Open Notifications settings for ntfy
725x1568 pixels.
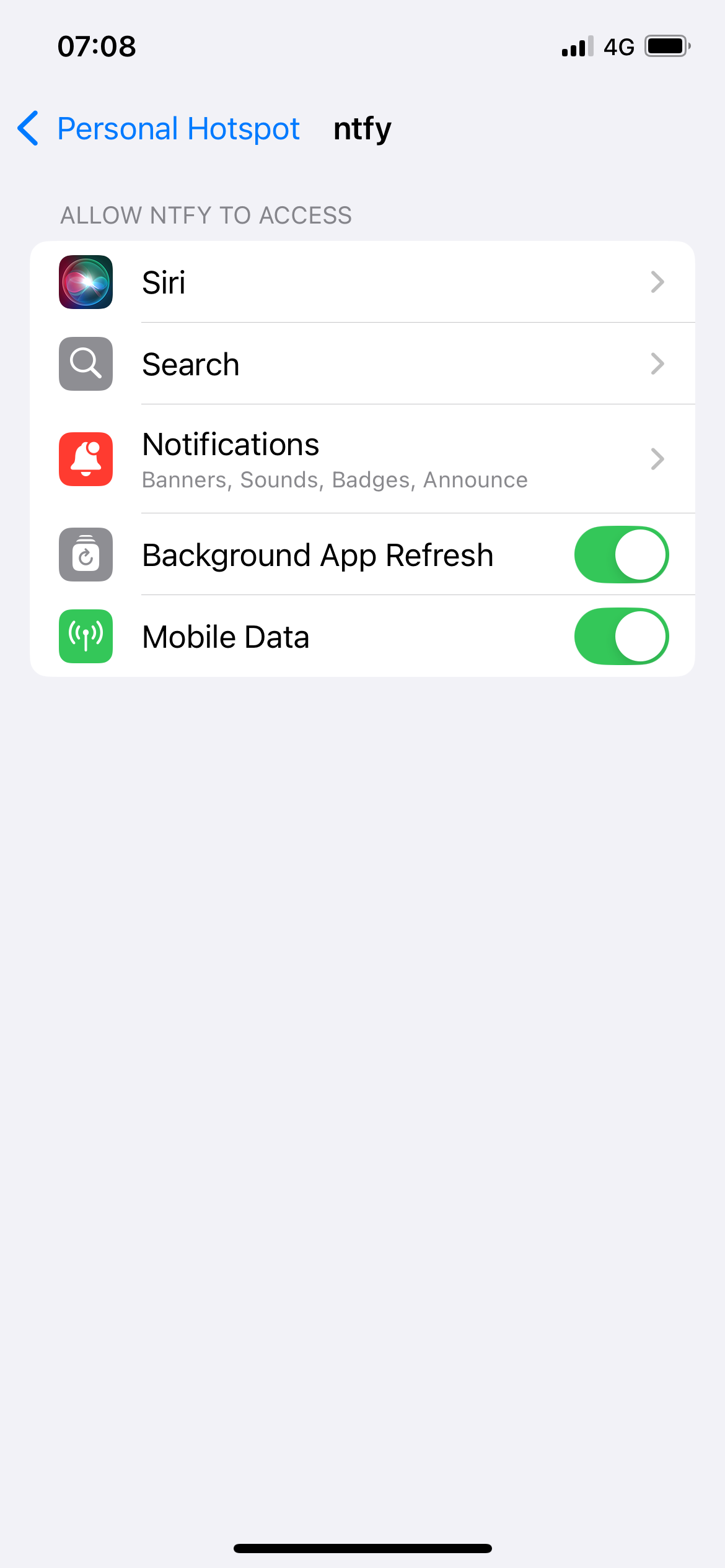(x=362, y=460)
